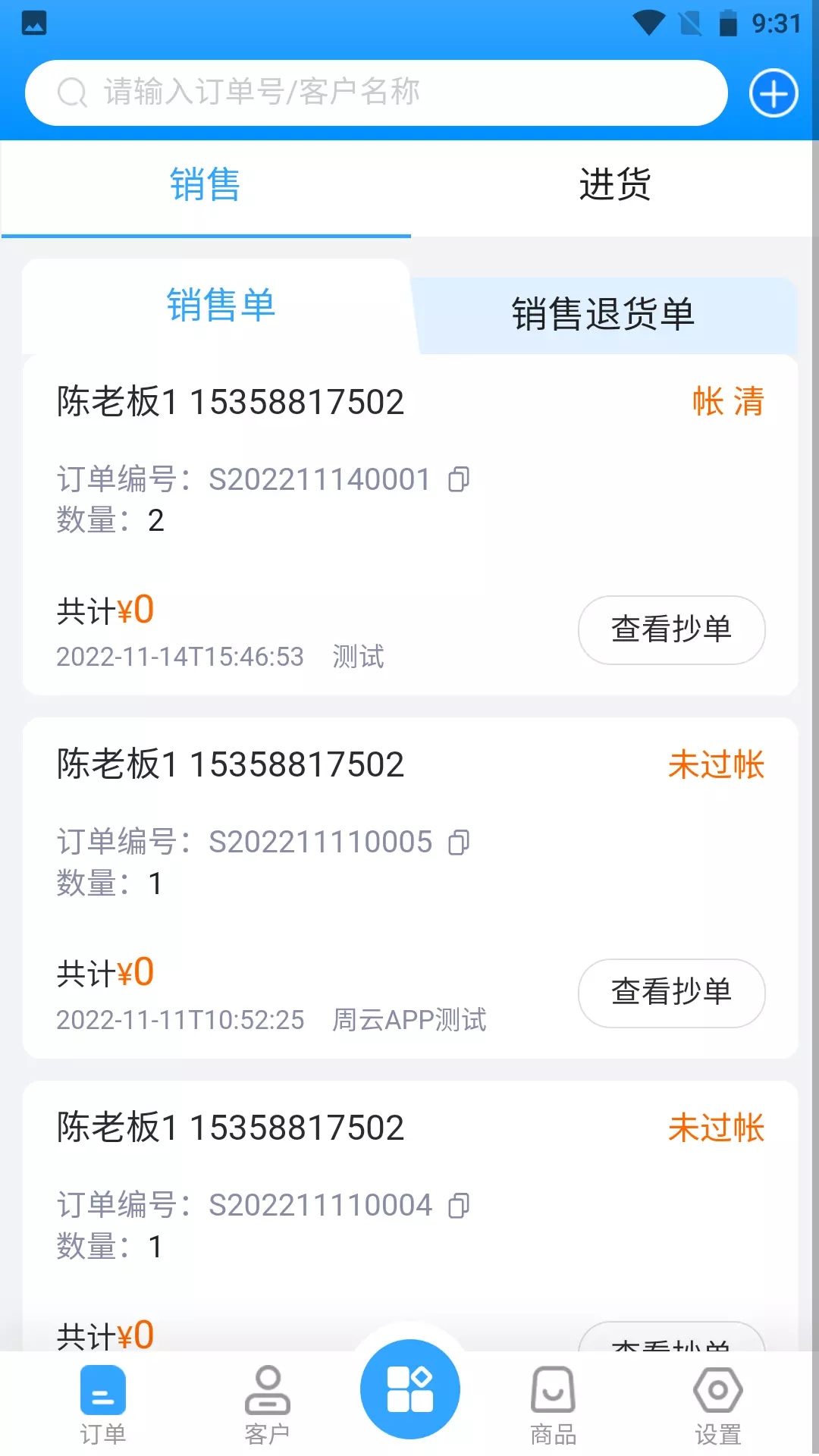This screenshot has height=1456, width=819.
Task: Copy order number S202211110005
Action: (459, 842)
